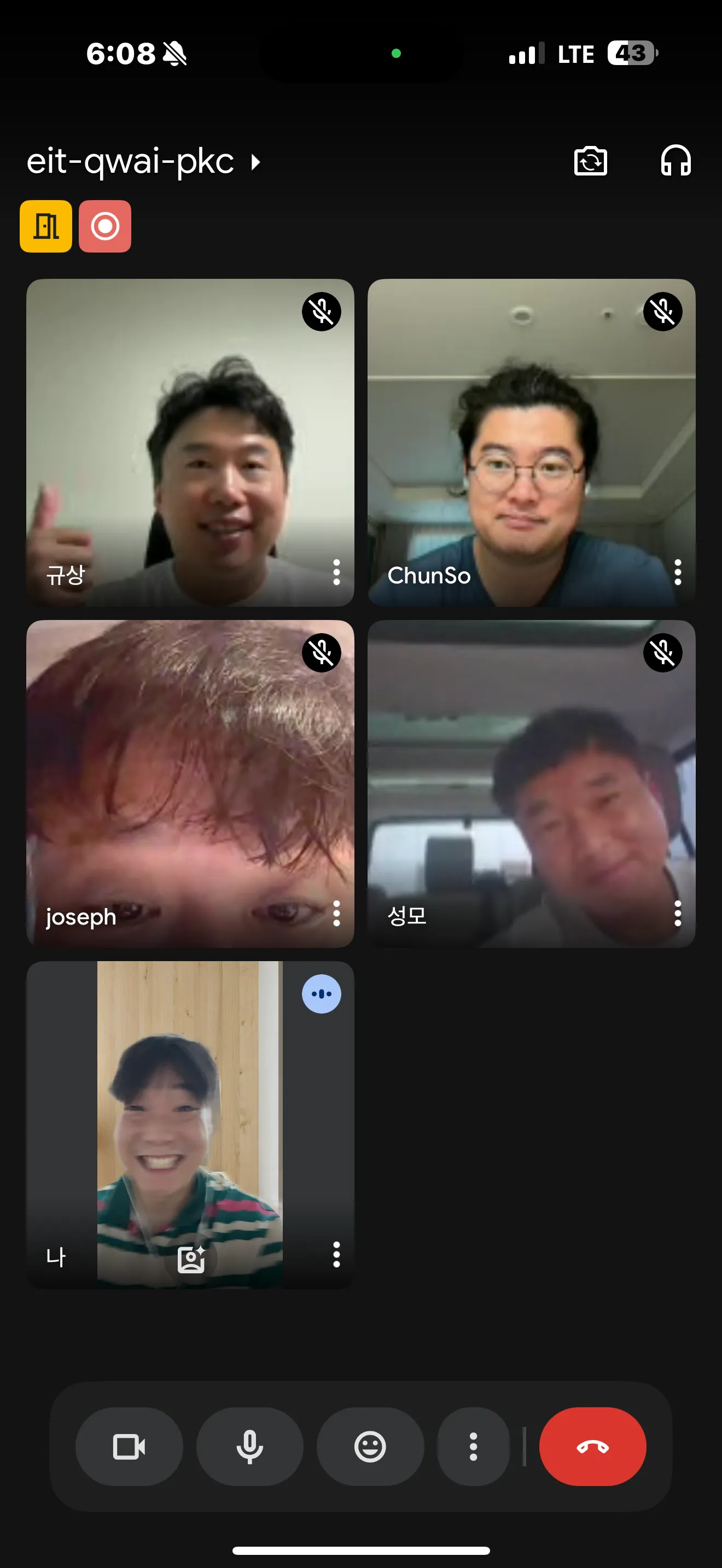Hang up the call
This screenshot has width=722, height=1568.
(x=592, y=1446)
